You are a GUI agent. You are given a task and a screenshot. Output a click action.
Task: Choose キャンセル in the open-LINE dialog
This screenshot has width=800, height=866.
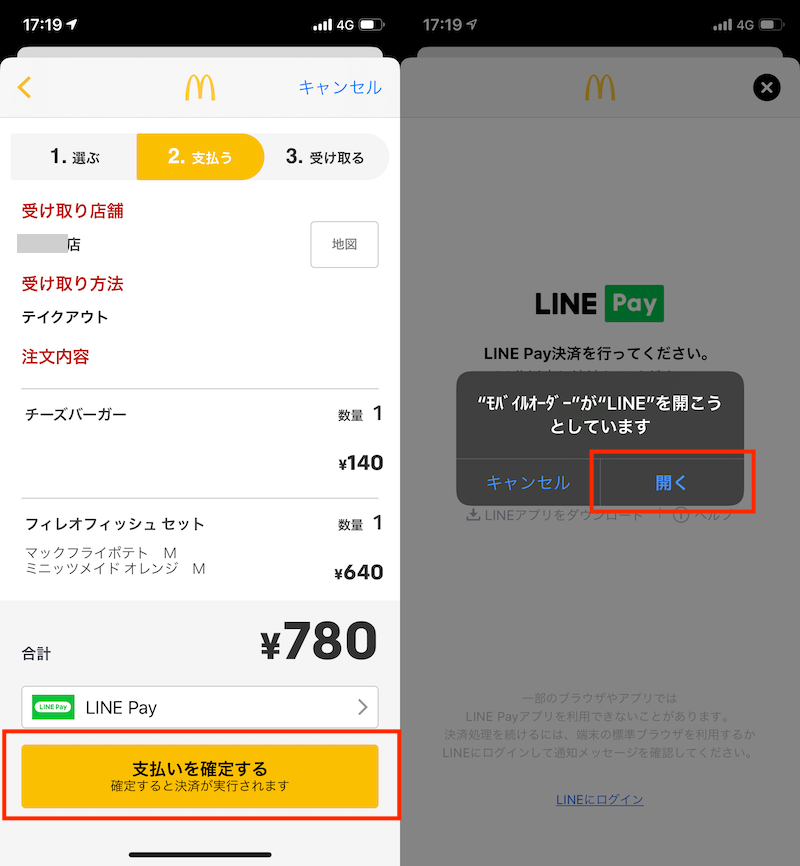coord(528,483)
